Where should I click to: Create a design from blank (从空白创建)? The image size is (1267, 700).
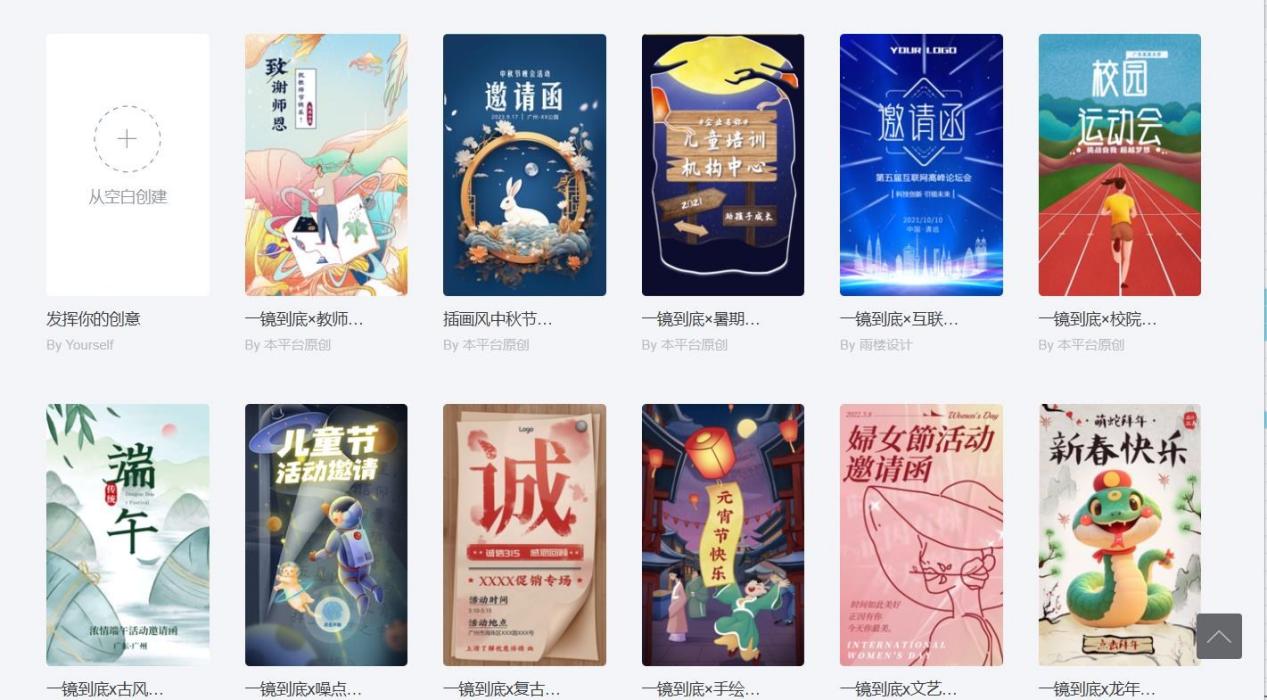coord(127,165)
